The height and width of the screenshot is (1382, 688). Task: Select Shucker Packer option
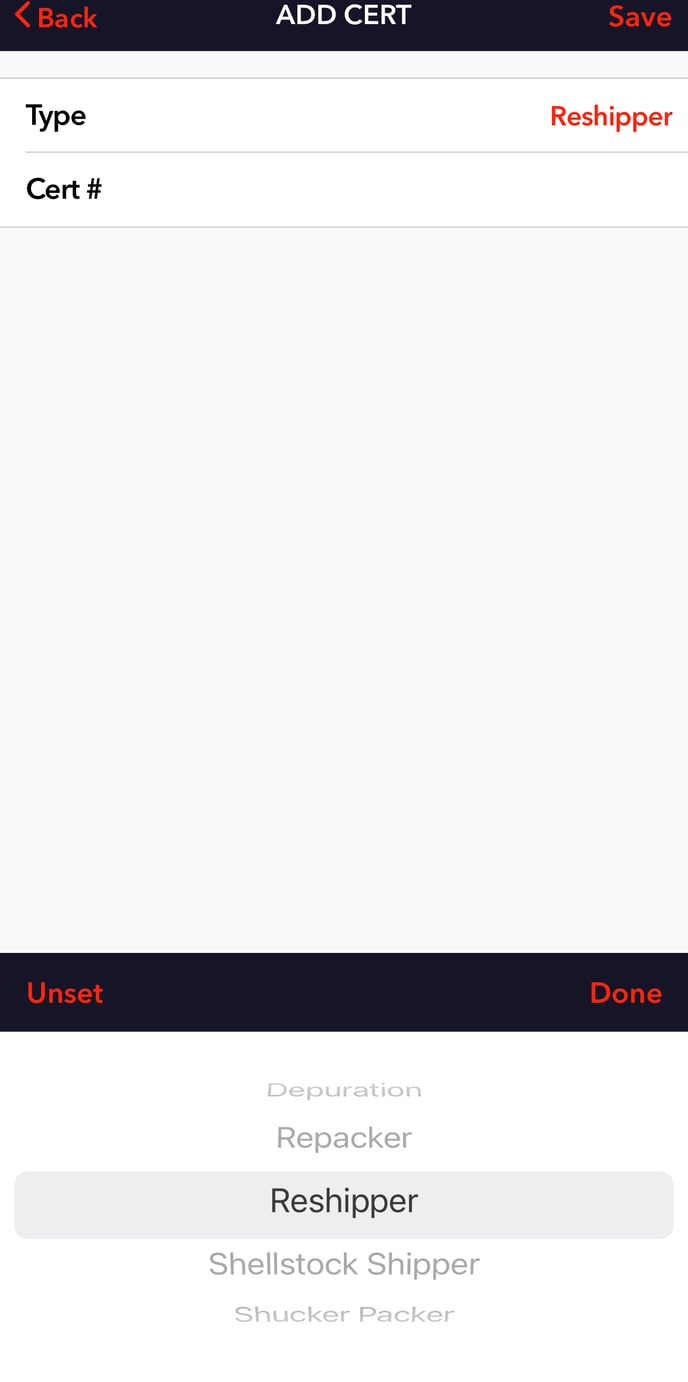(x=344, y=1314)
